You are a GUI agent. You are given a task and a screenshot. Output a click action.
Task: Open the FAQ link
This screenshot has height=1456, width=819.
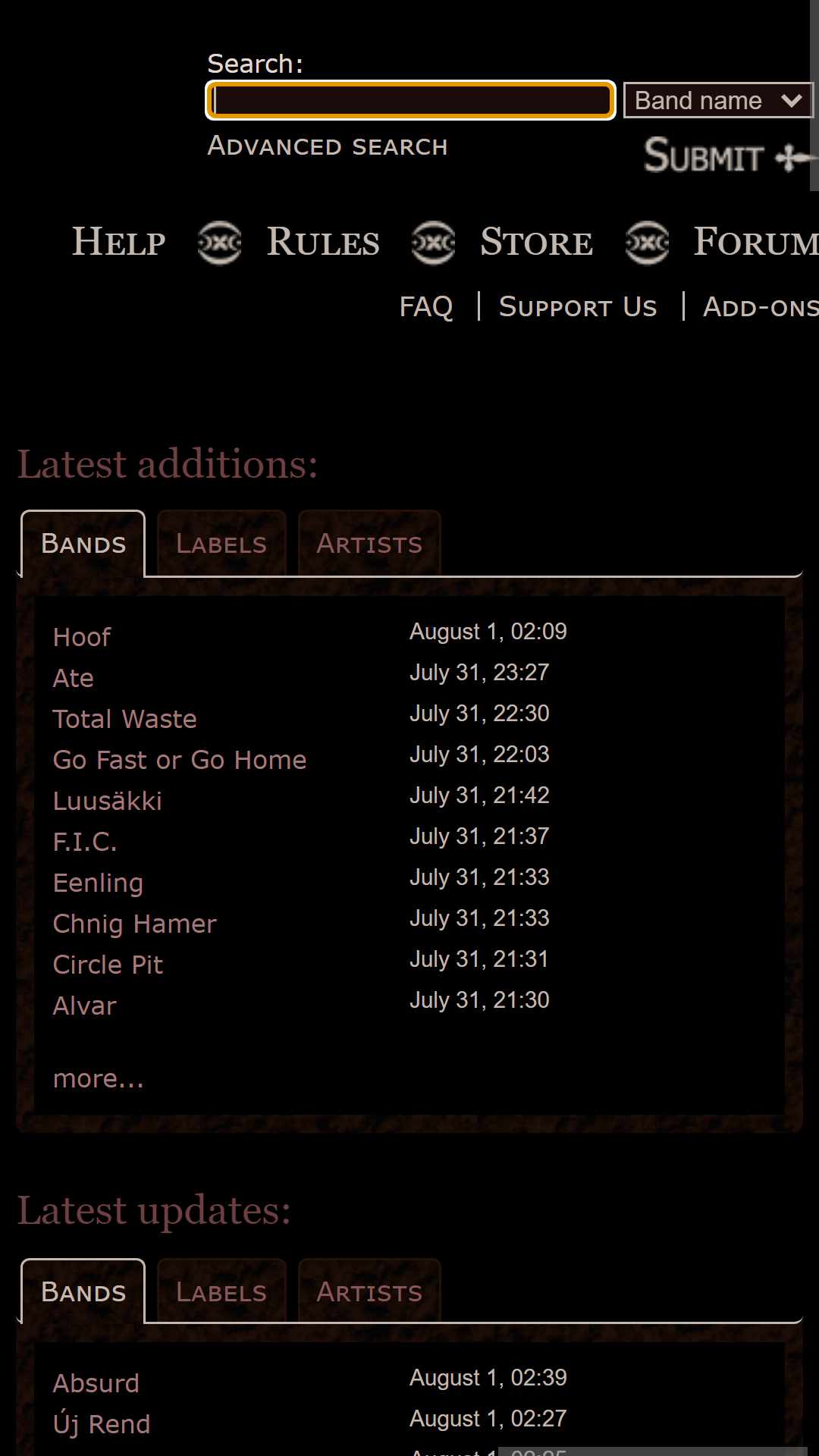pyautogui.click(x=426, y=307)
